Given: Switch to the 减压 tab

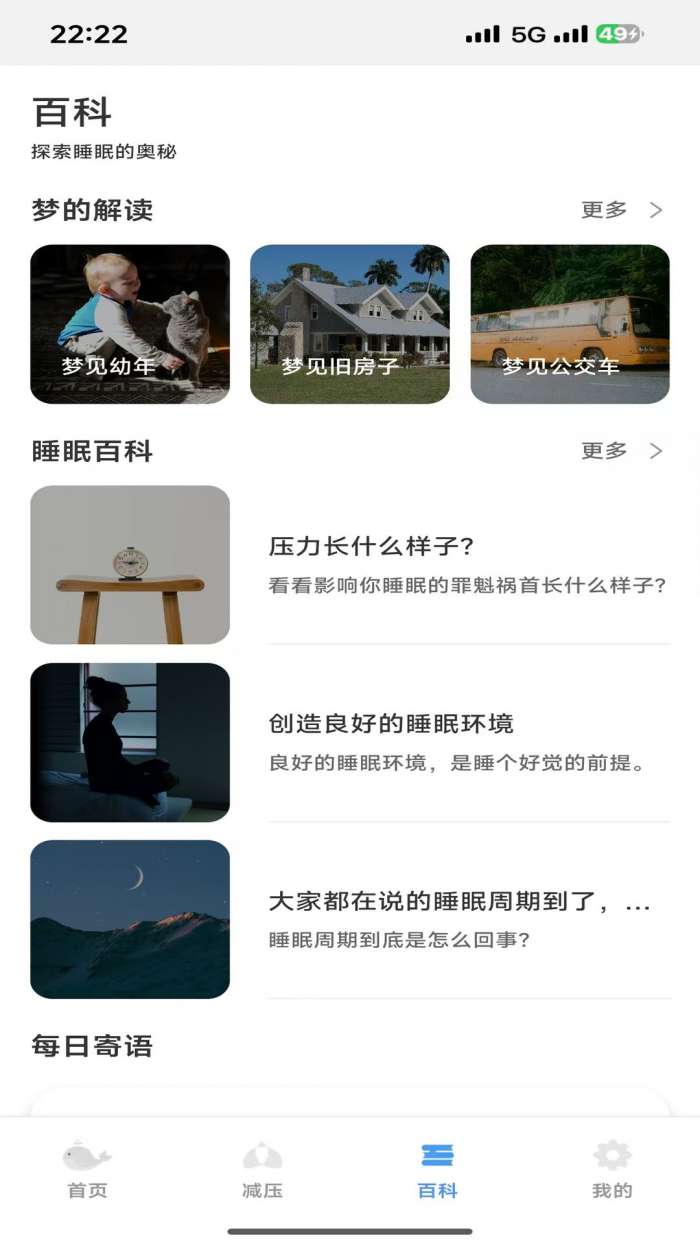Looking at the screenshot, I should click(x=262, y=1170).
